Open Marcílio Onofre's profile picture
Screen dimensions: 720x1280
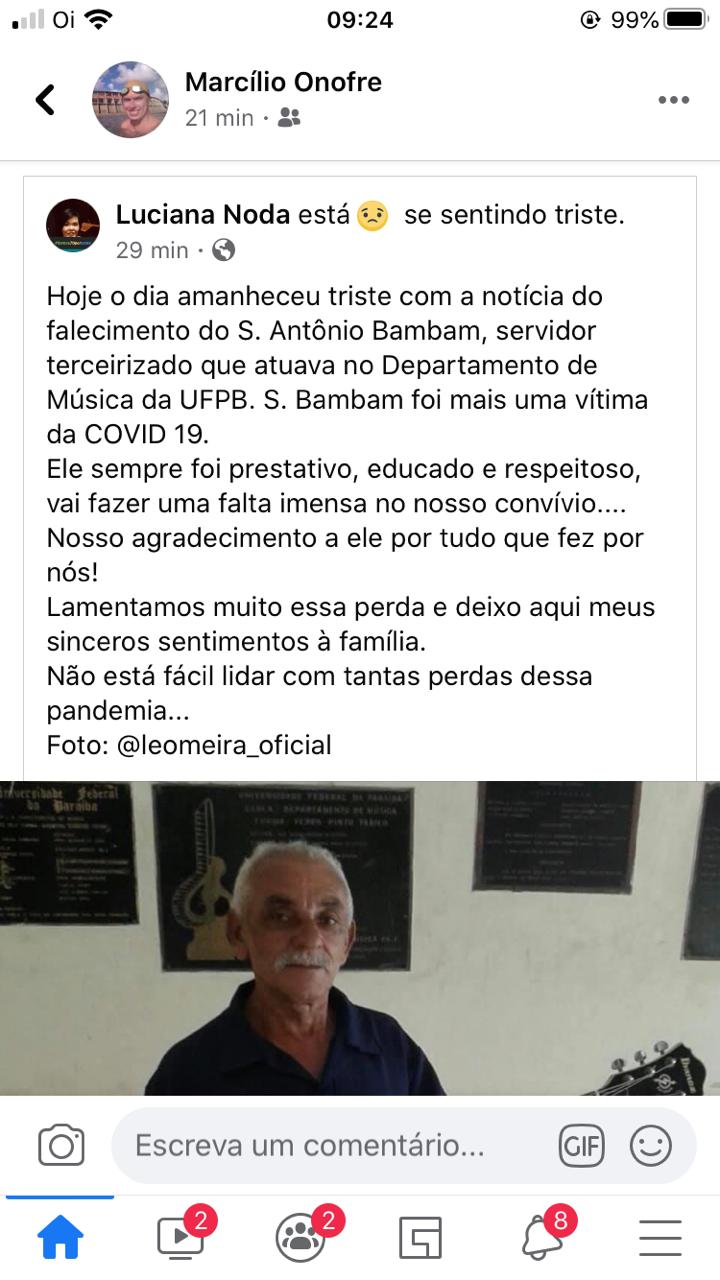pos(130,99)
